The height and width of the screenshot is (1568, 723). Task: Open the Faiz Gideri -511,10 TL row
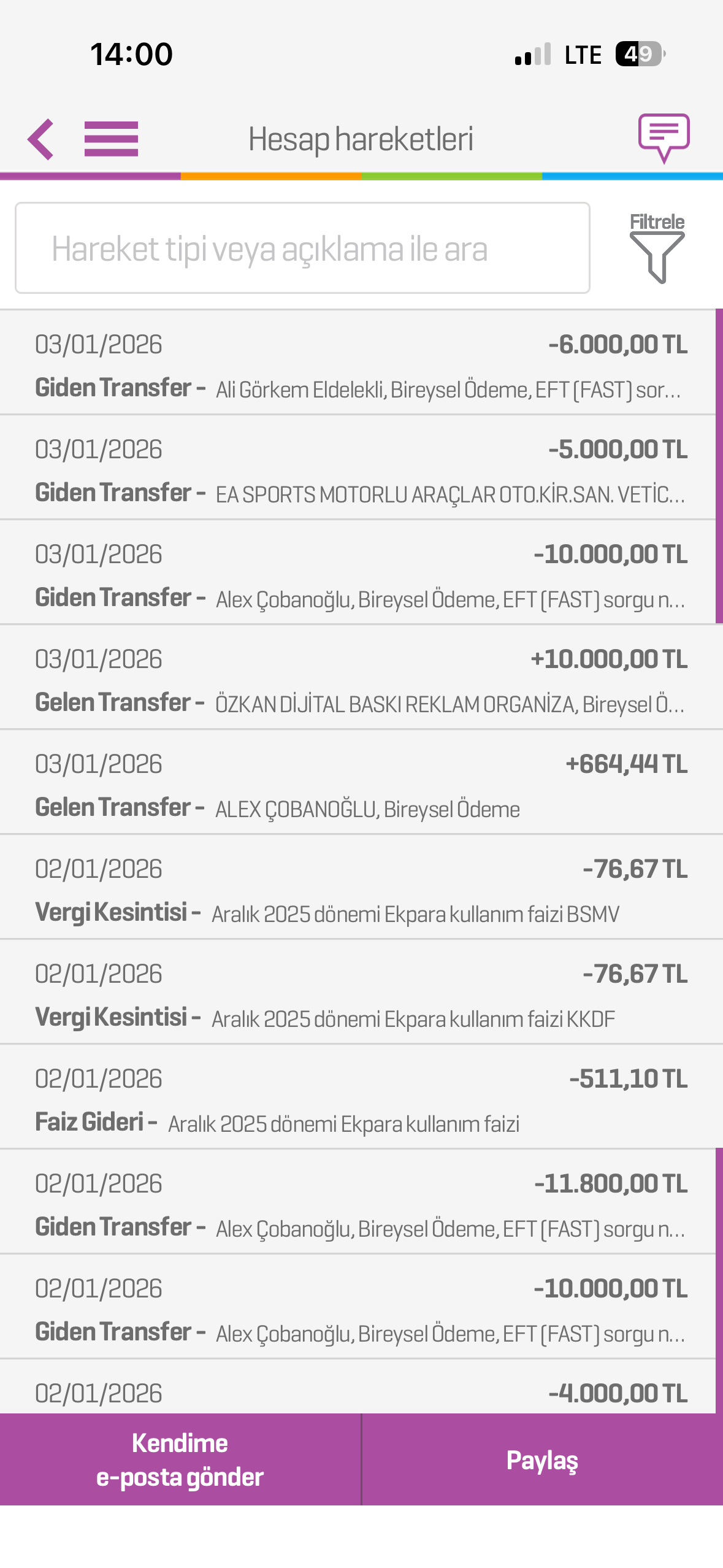click(361, 1097)
